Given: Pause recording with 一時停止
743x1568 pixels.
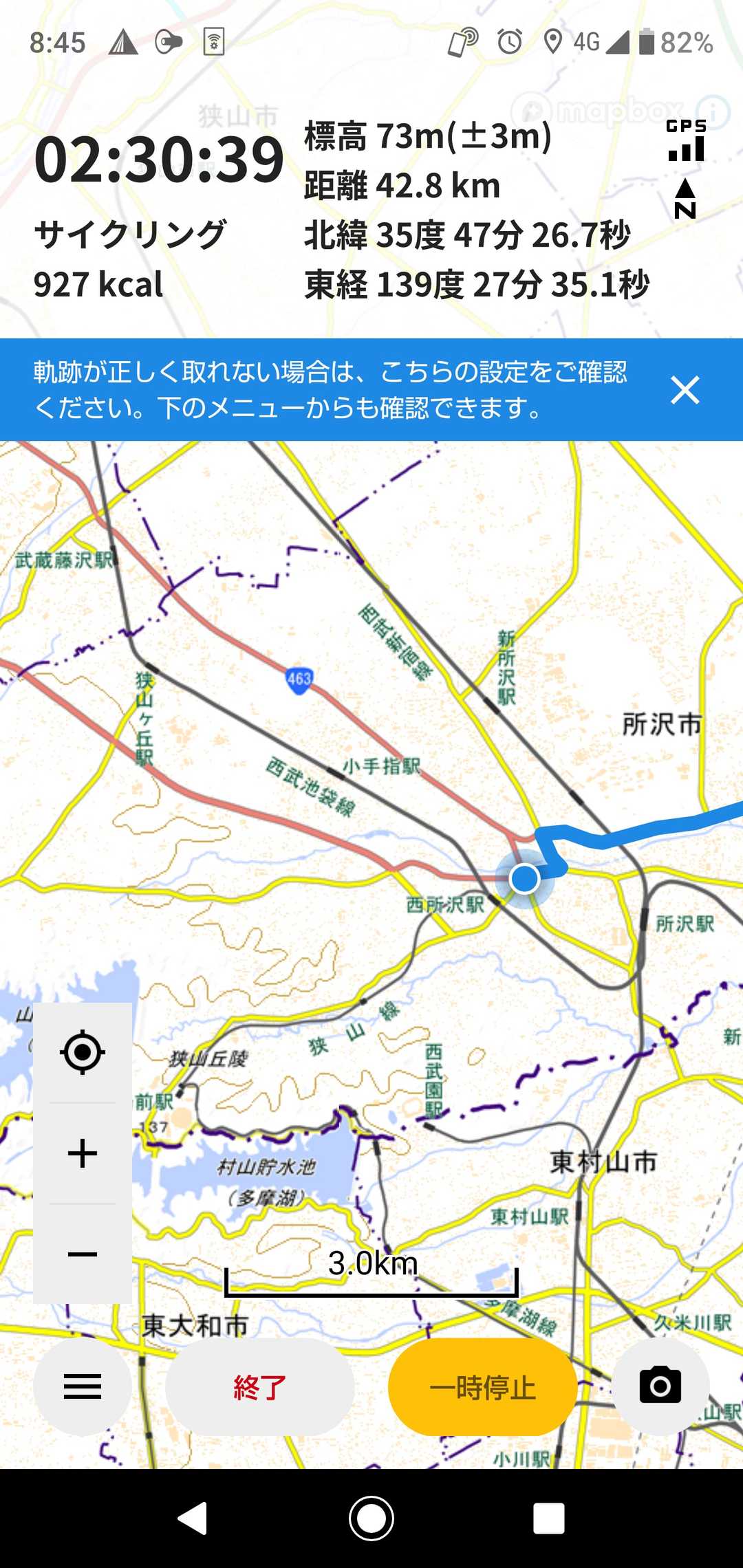Looking at the screenshot, I should coord(482,1386).
